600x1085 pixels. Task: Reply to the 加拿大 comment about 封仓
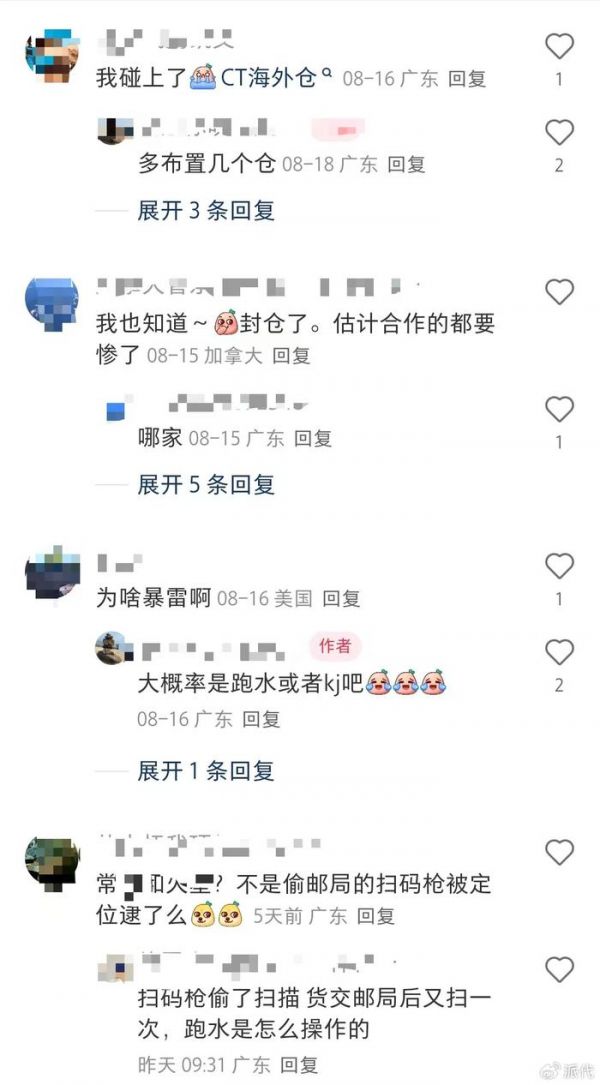tap(291, 355)
